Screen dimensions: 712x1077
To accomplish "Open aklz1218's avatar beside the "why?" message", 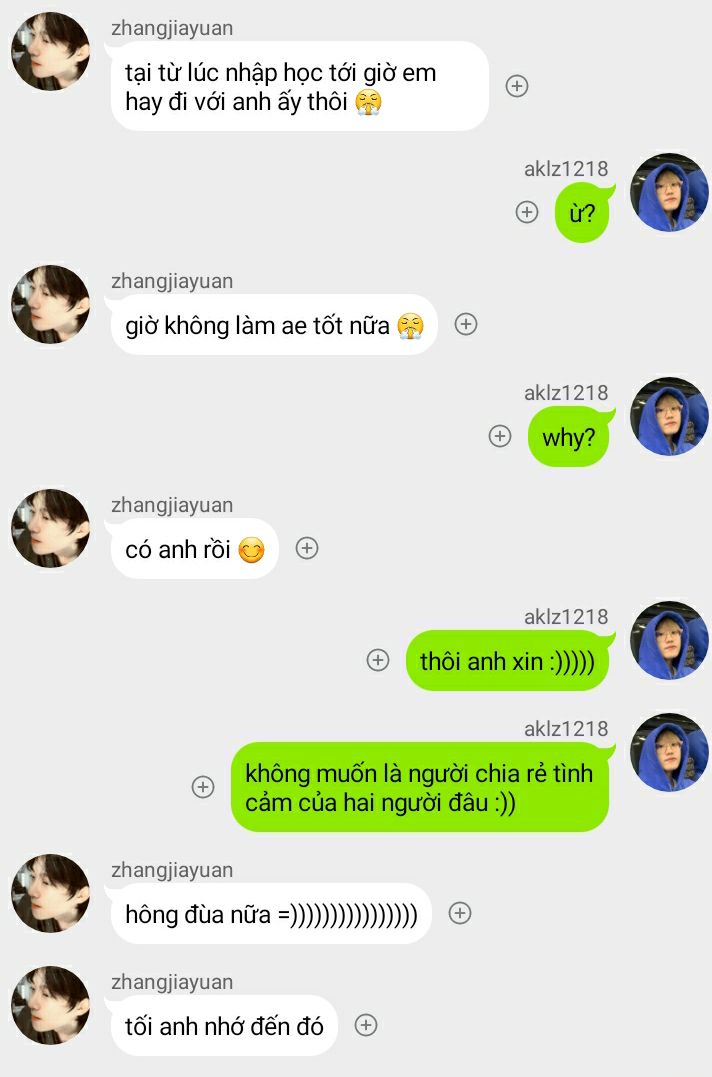I will pyautogui.click(x=669, y=416).
